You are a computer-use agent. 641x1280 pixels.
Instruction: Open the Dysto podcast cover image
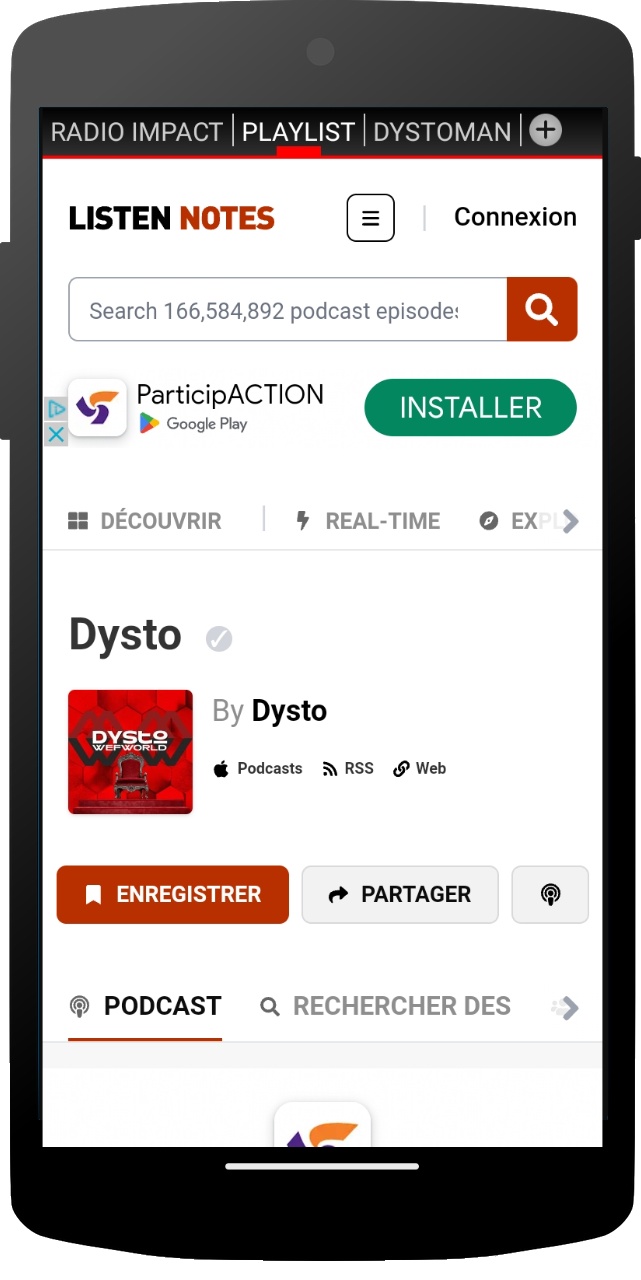click(x=131, y=752)
